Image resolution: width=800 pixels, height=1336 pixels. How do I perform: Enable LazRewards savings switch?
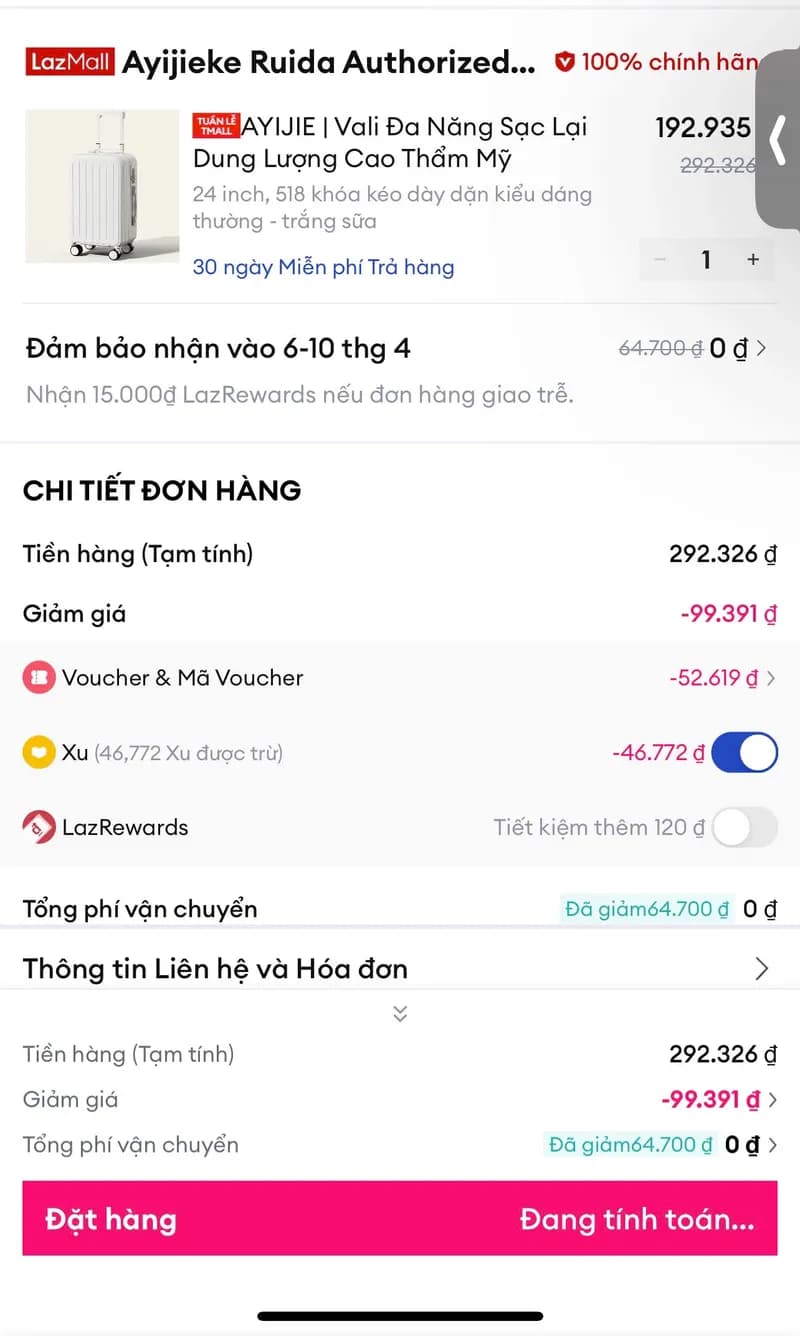744,828
